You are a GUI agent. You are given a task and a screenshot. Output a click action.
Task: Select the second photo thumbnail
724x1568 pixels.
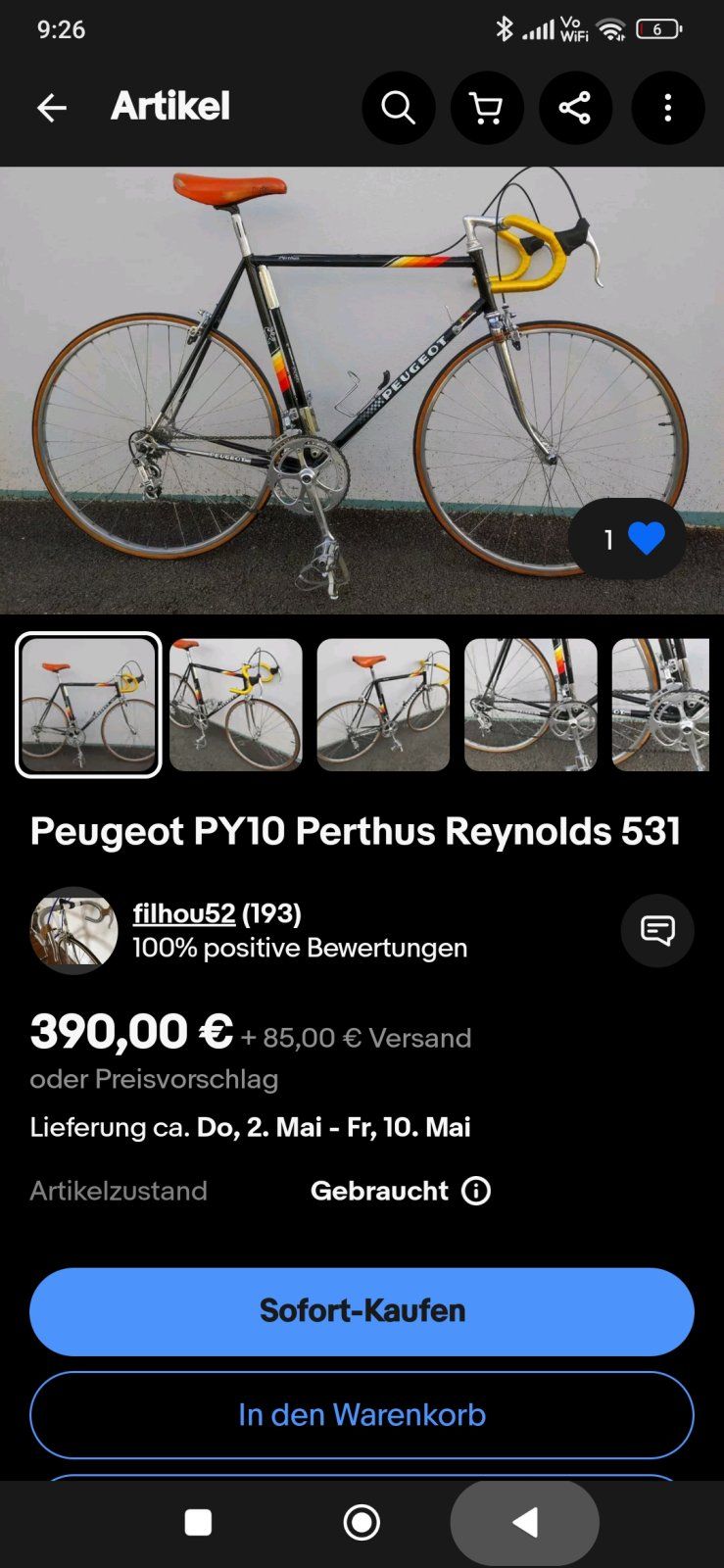[x=236, y=705]
